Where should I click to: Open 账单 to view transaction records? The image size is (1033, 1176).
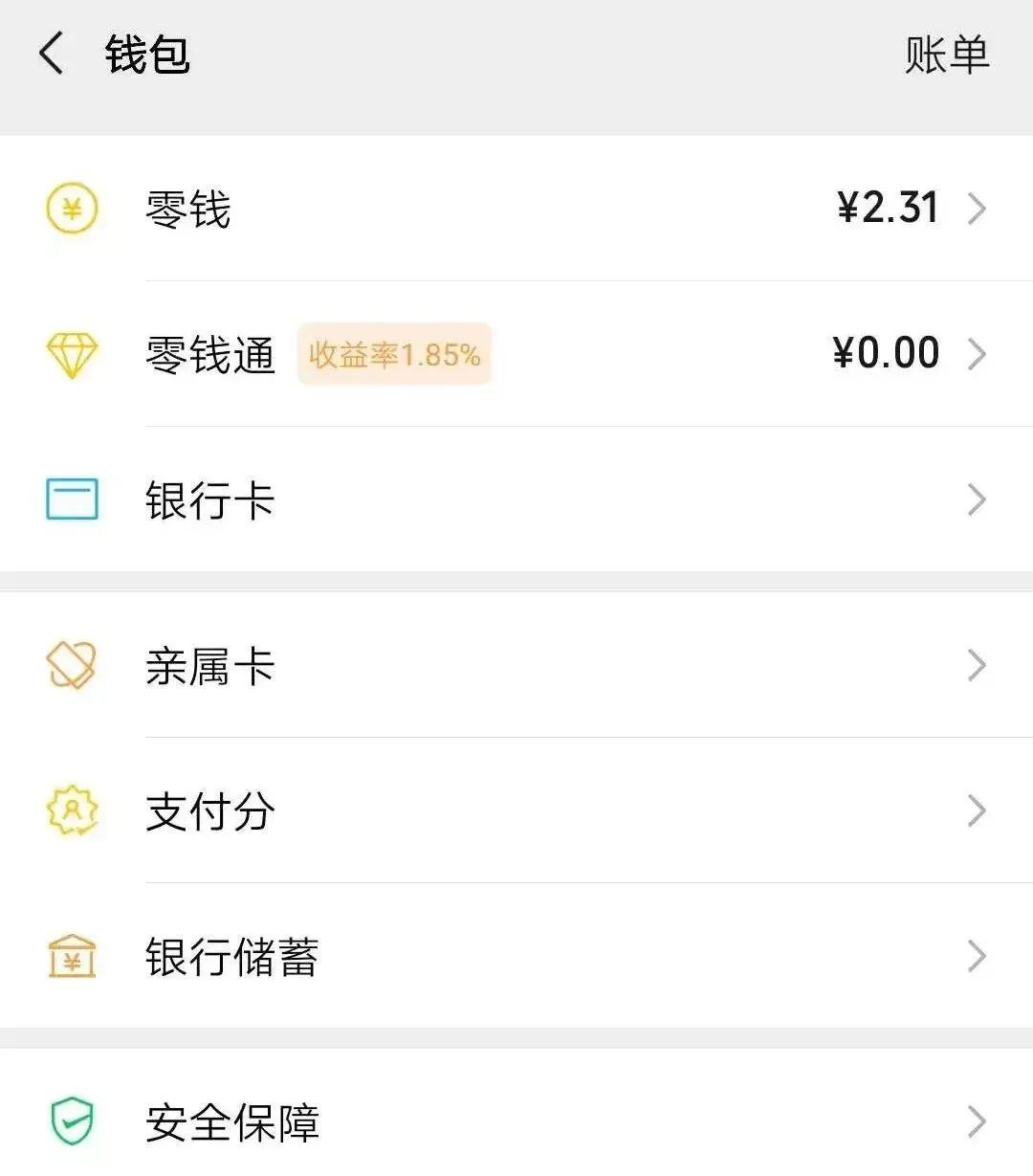(x=945, y=55)
